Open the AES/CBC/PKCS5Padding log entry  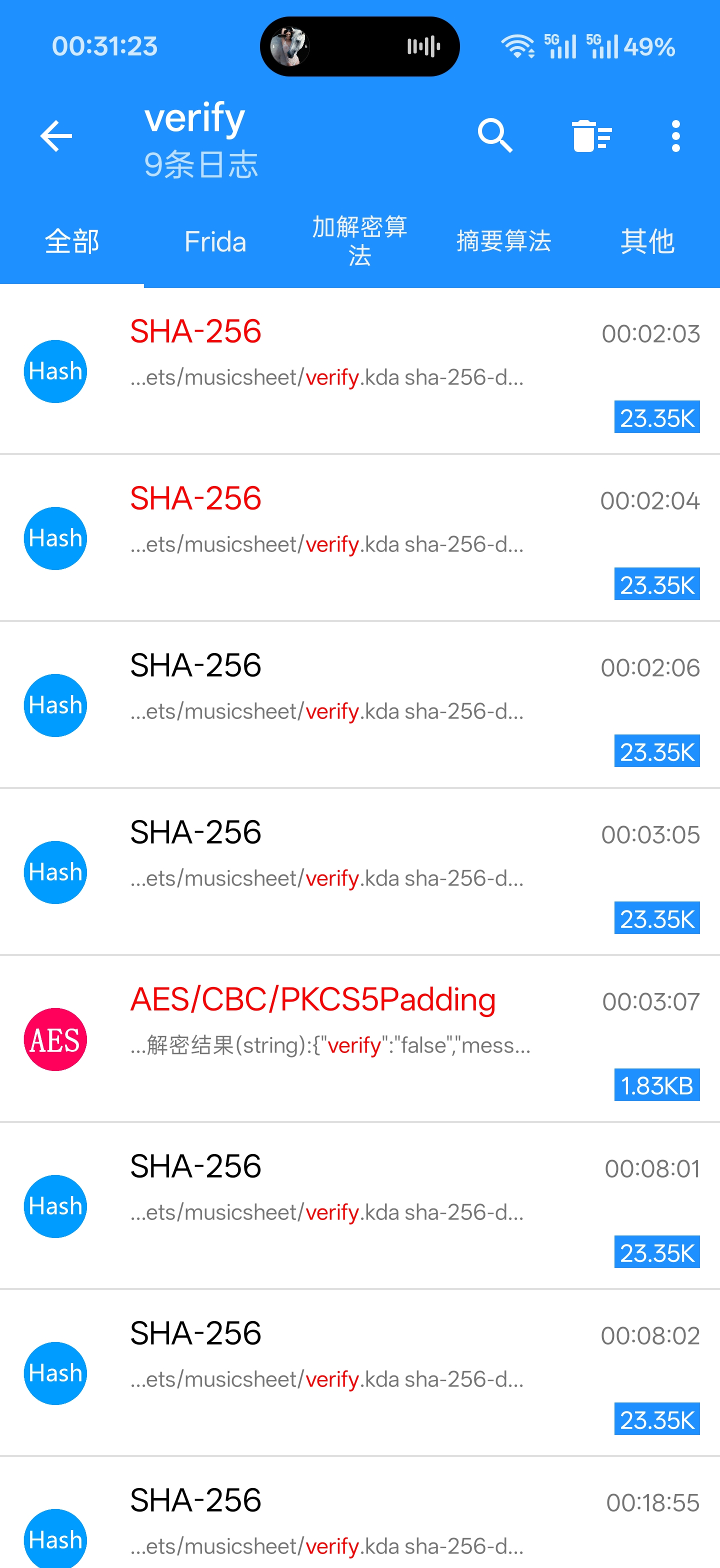tap(359, 1038)
